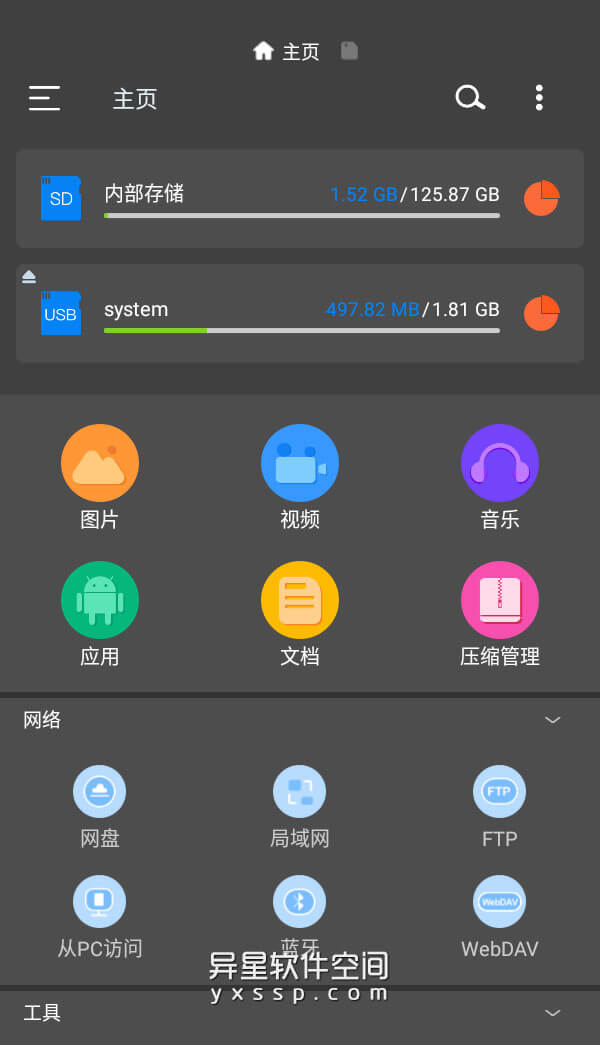Open 内部存储 storage card
This screenshot has width=600, height=1045.
tap(300, 198)
